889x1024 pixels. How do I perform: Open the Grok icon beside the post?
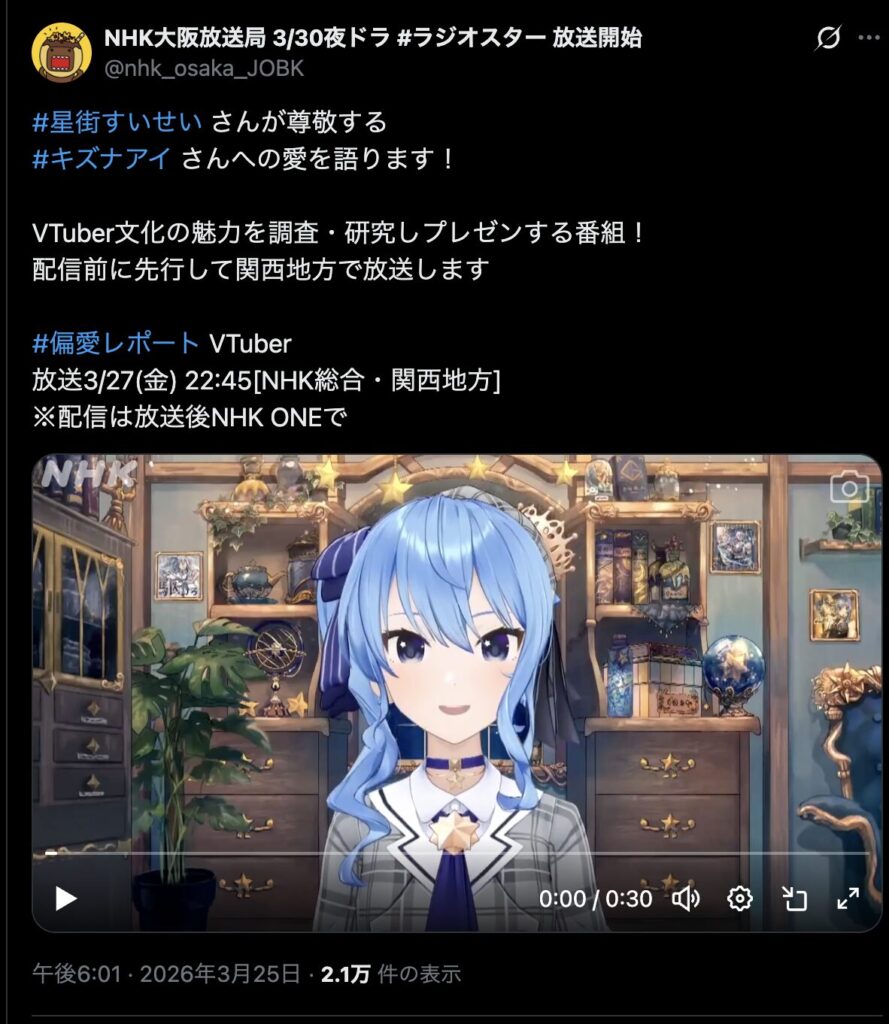click(x=828, y=39)
